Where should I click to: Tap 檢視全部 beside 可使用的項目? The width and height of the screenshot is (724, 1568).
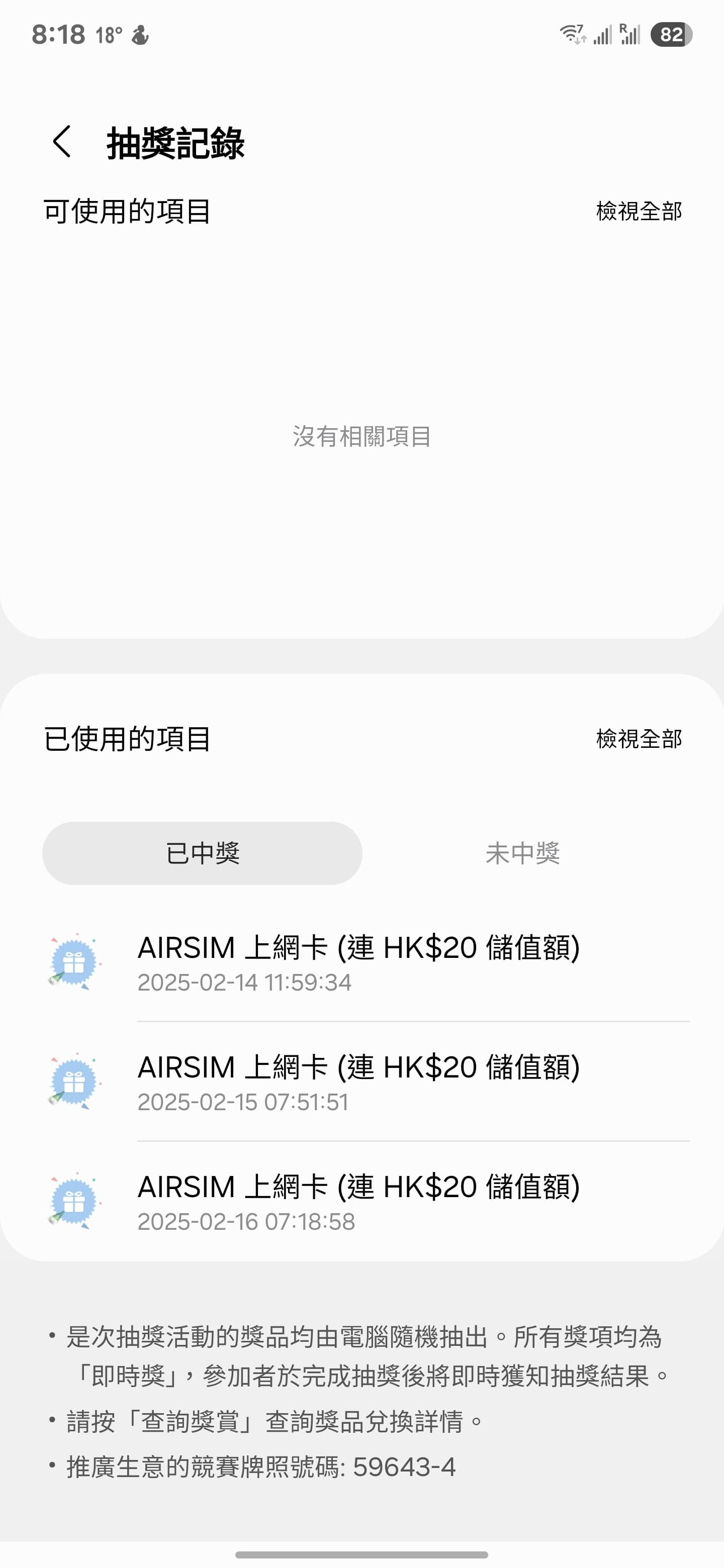pyautogui.click(x=639, y=211)
